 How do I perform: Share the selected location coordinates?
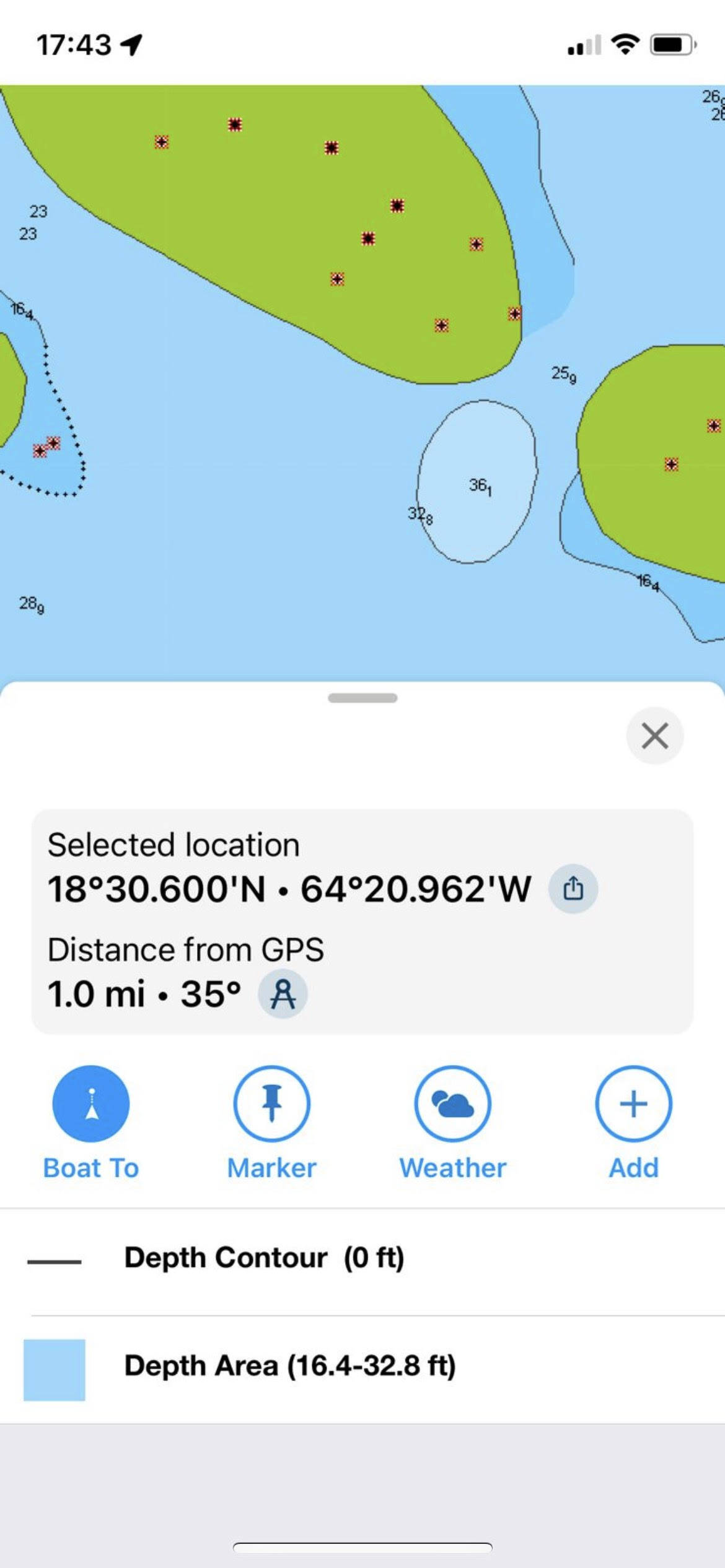(x=573, y=889)
